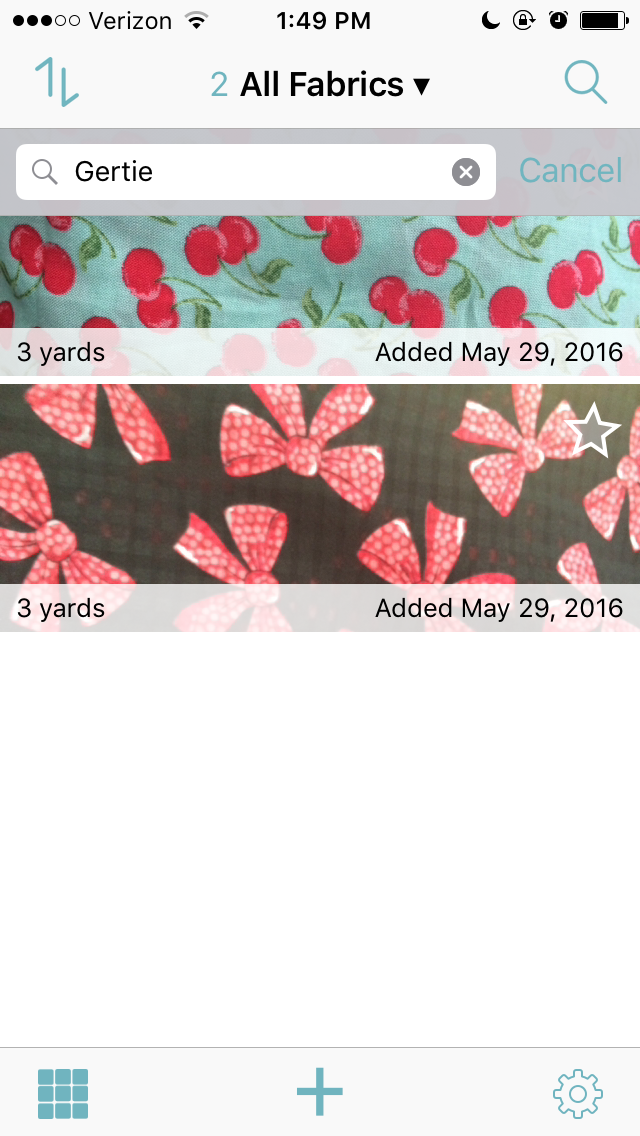Star the pink bows fabric

coord(593,430)
